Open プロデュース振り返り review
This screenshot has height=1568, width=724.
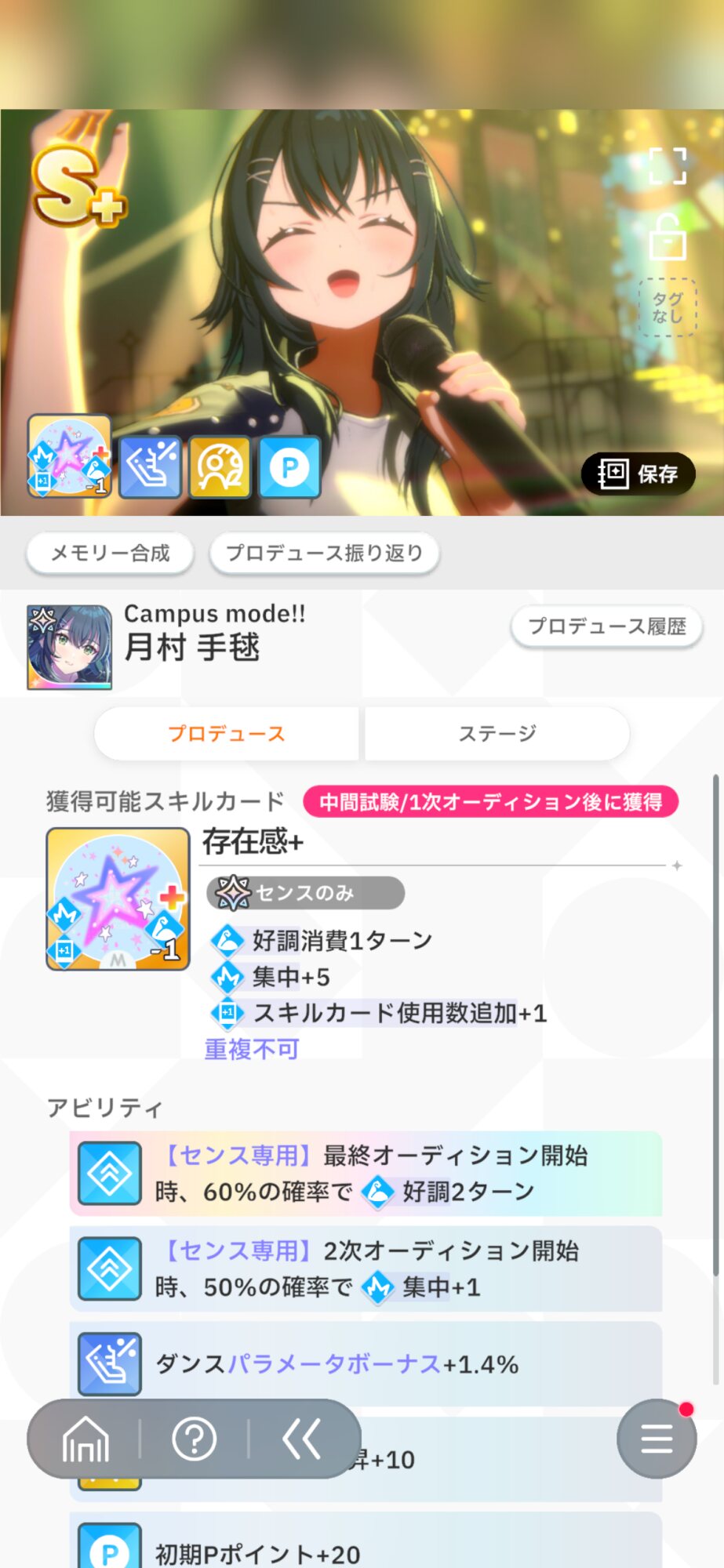click(x=324, y=554)
